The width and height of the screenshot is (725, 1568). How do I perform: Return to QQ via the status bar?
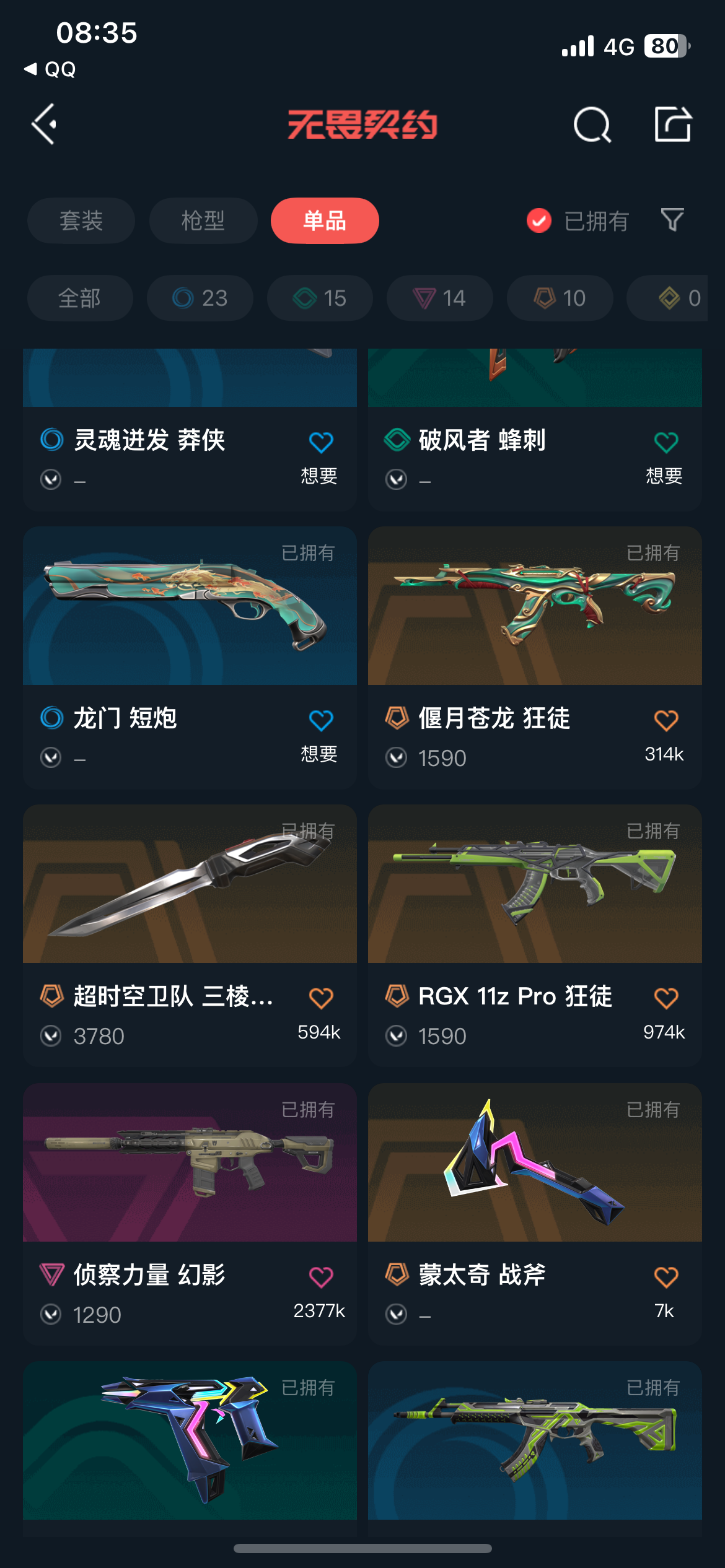click(51, 69)
